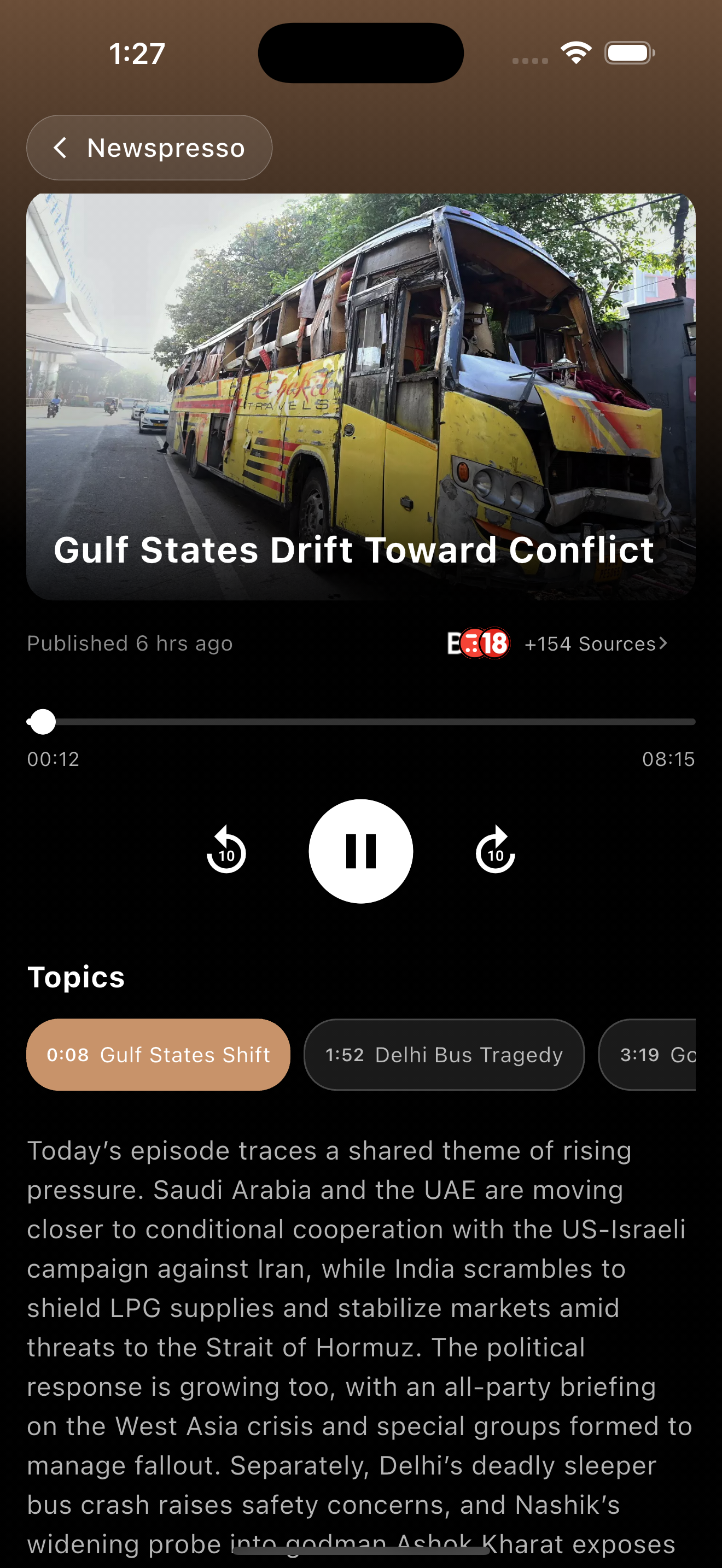Viewport: 722px width, 1568px height.
Task: Tap the Published 6 hrs ago label
Action: coord(129,643)
